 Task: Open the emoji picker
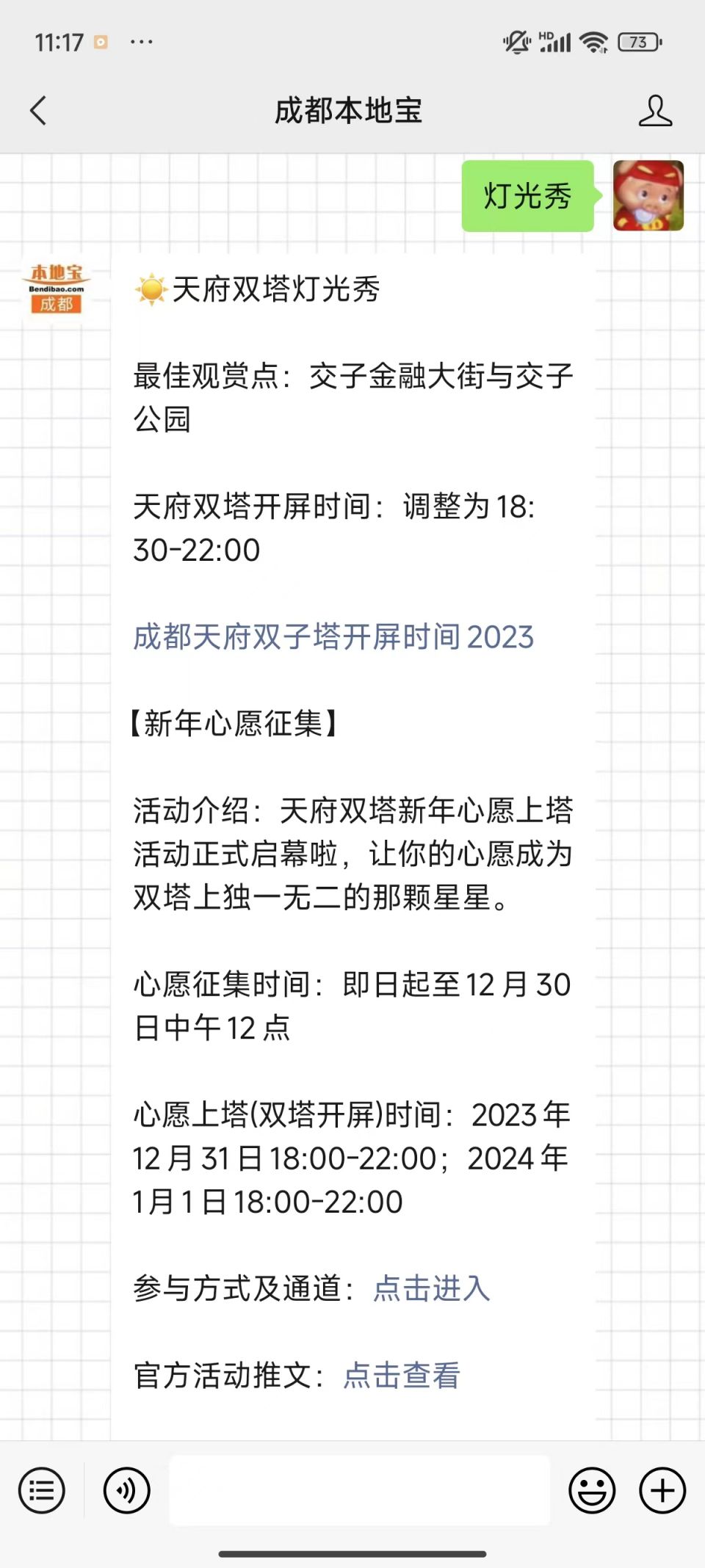pyautogui.click(x=592, y=1490)
